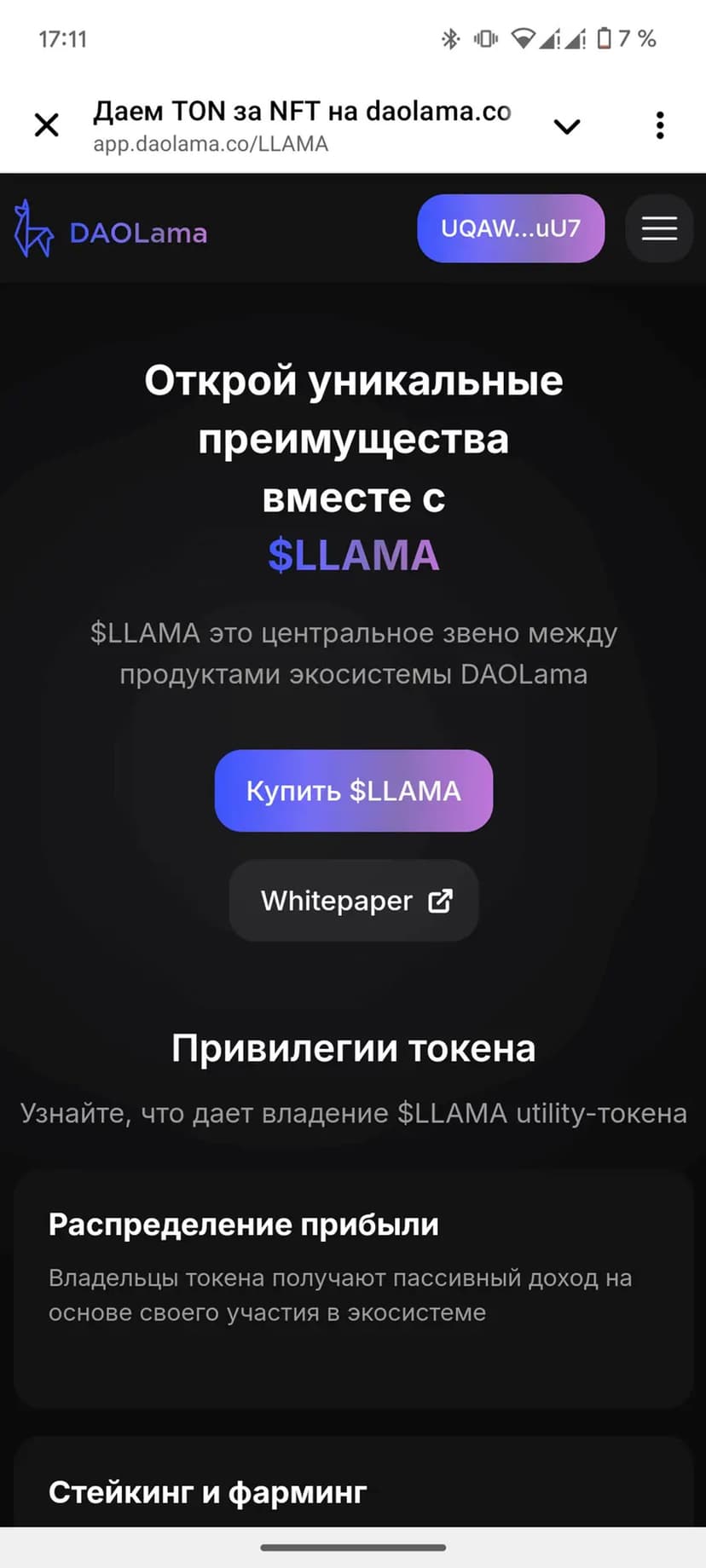Viewport: 706px width, 1568px height.
Task: Open the wallet button UQAW...uU7
Action: pyautogui.click(x=510, y=228)
